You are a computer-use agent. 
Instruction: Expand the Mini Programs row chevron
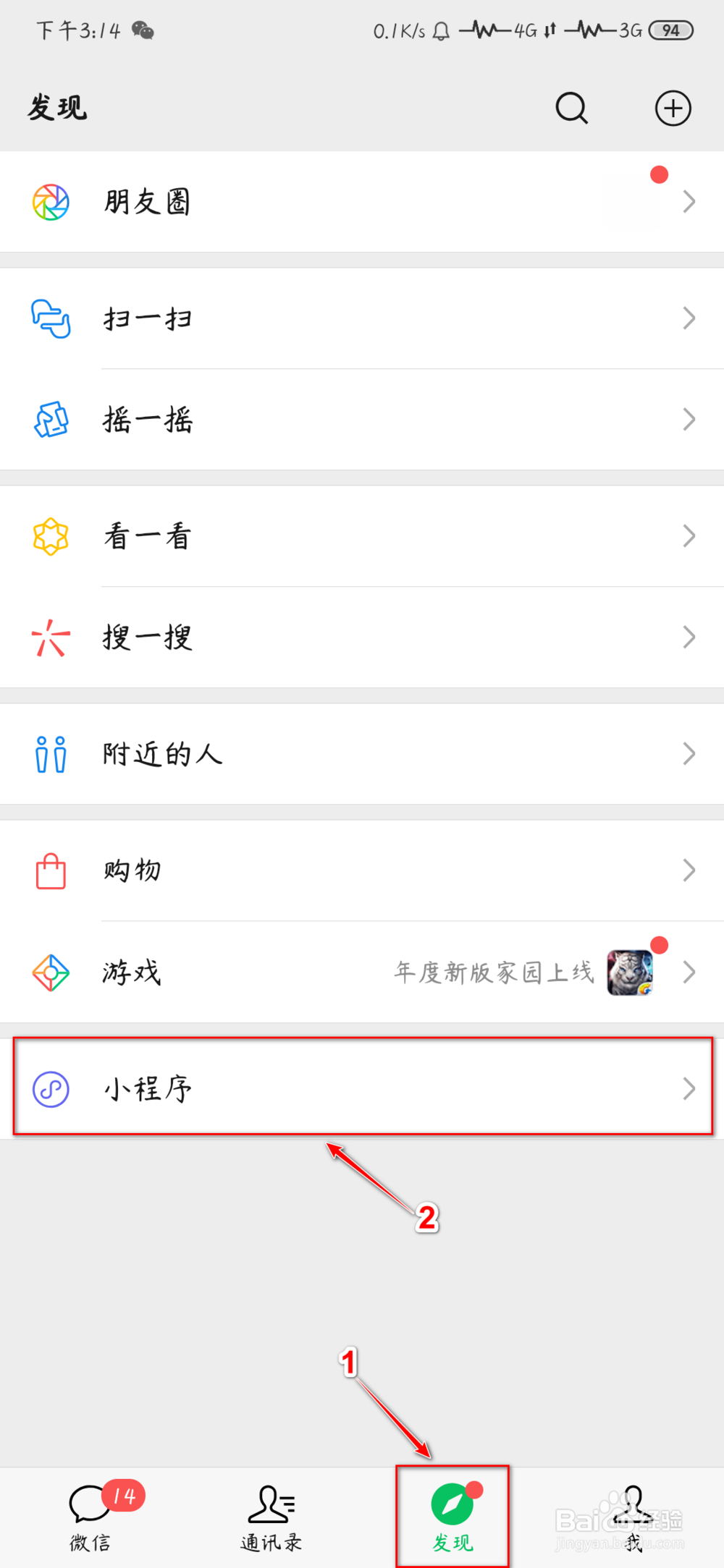coord(689,1088)
